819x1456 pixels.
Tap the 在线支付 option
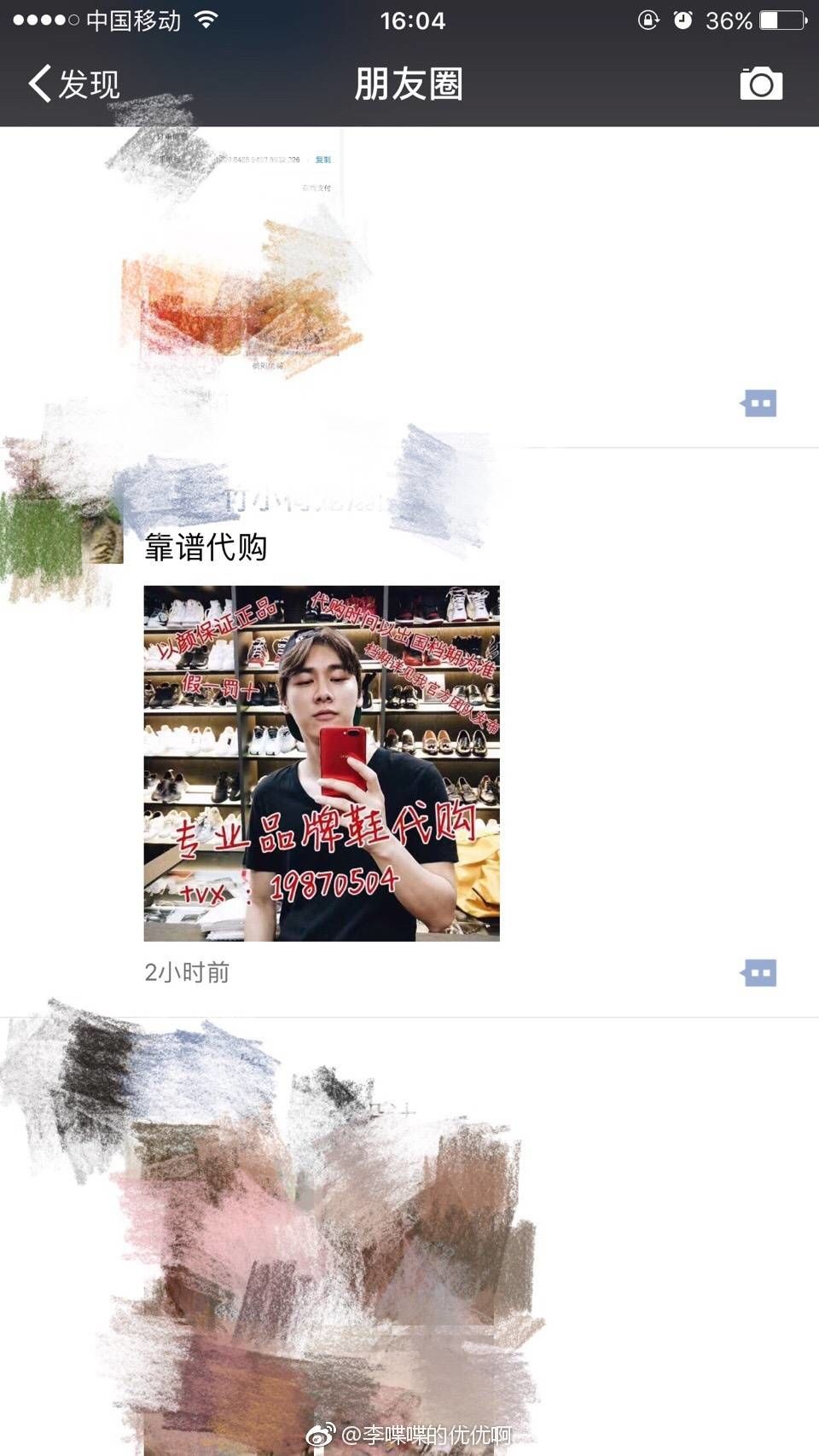point(316,188)
